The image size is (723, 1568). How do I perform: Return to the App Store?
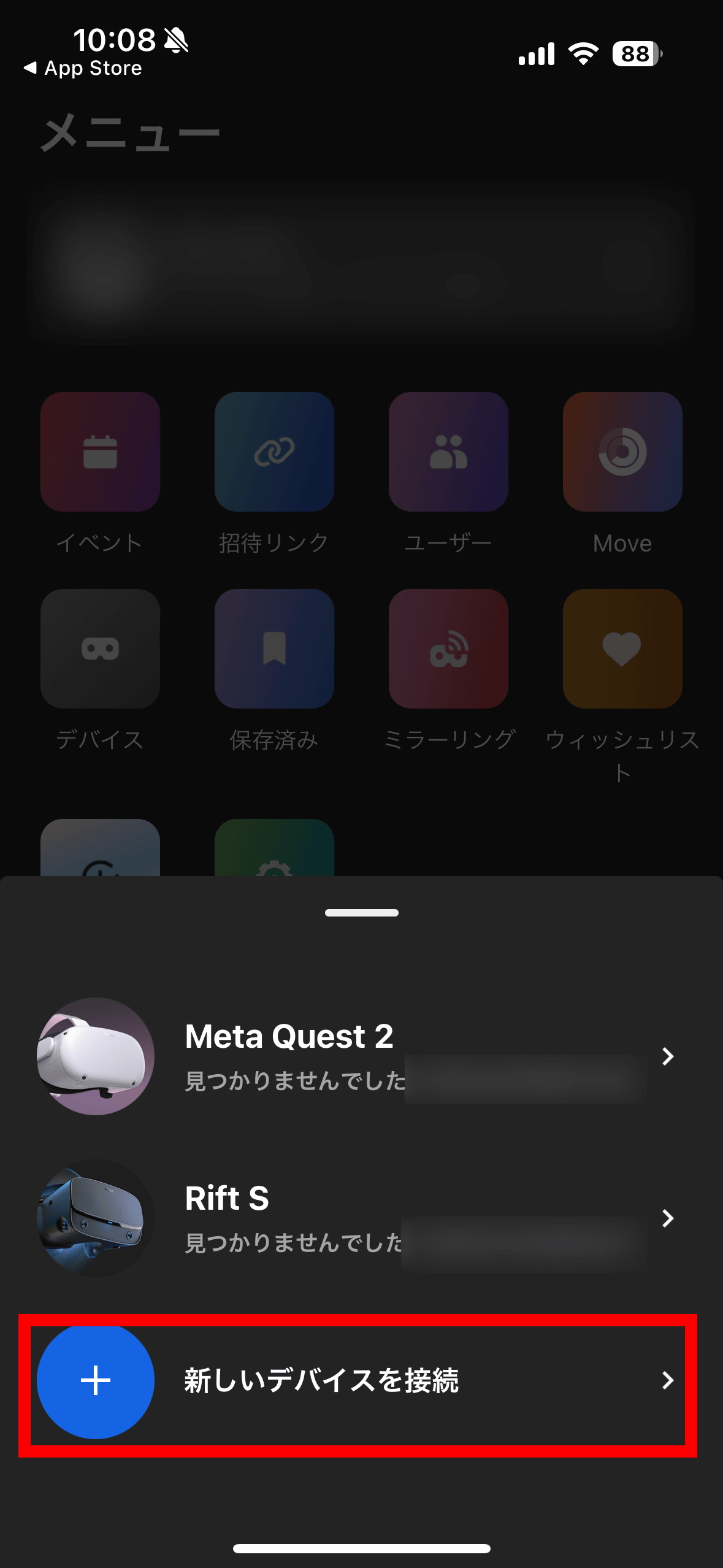[83, 67]
